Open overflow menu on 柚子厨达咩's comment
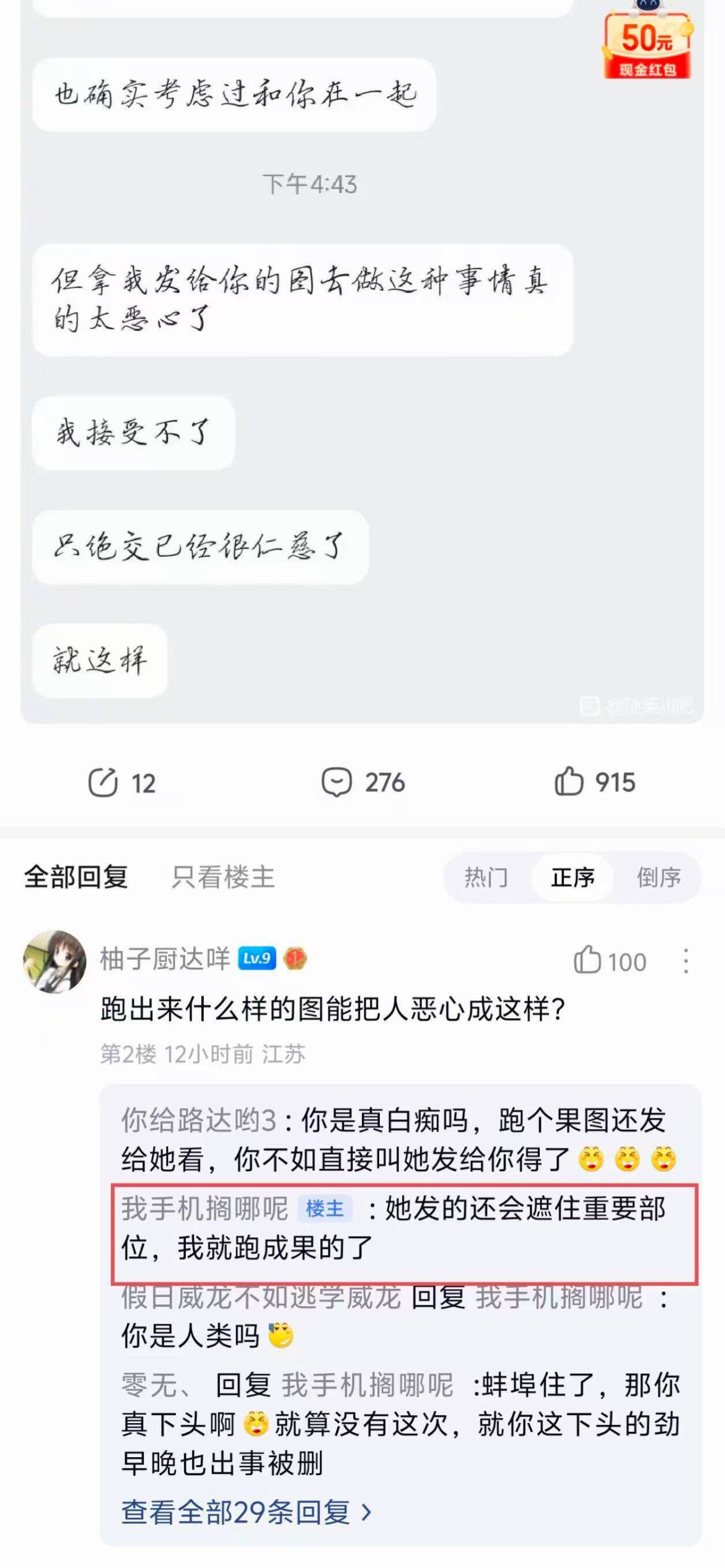The height and width of the screenshot is (1568, 725). click(685, 961)
